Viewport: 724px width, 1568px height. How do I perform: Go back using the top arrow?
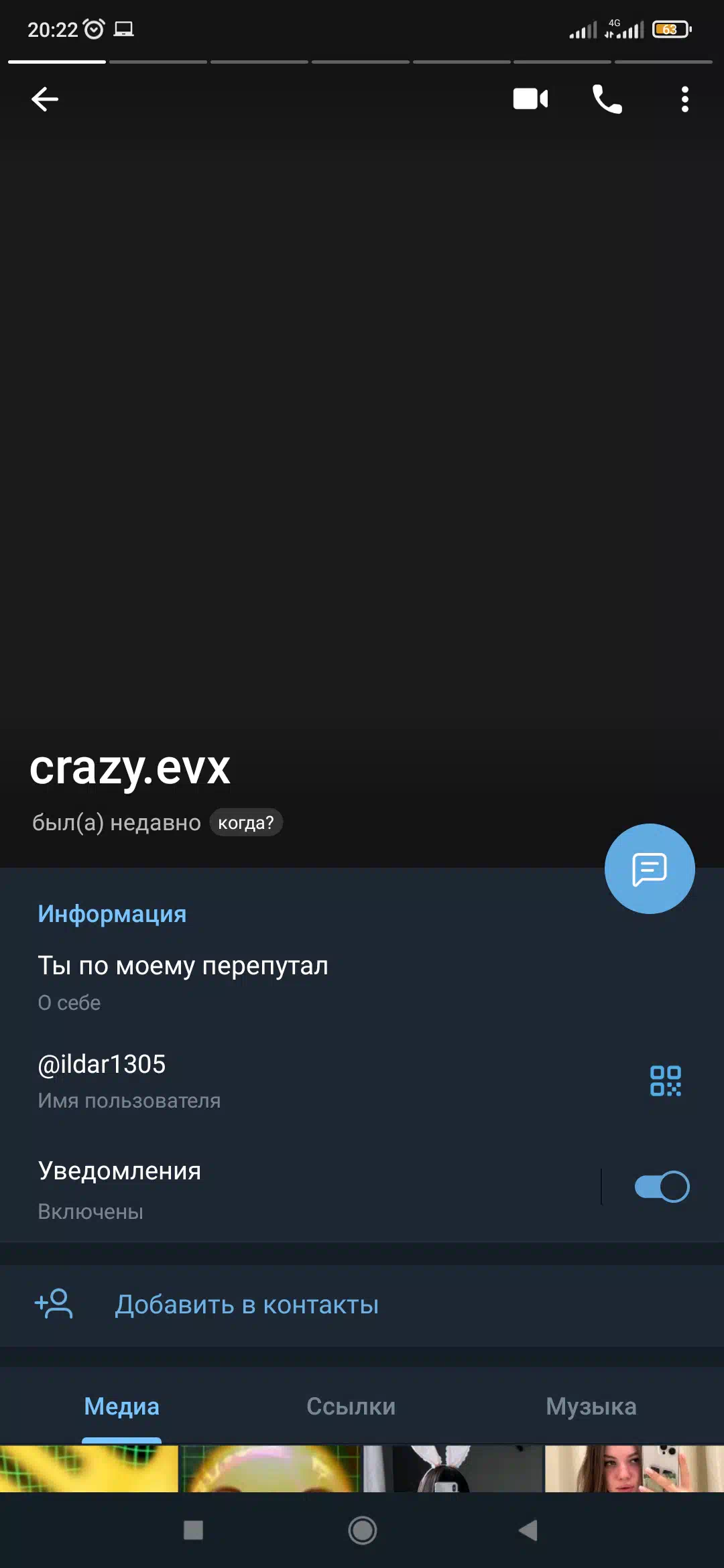45,99
